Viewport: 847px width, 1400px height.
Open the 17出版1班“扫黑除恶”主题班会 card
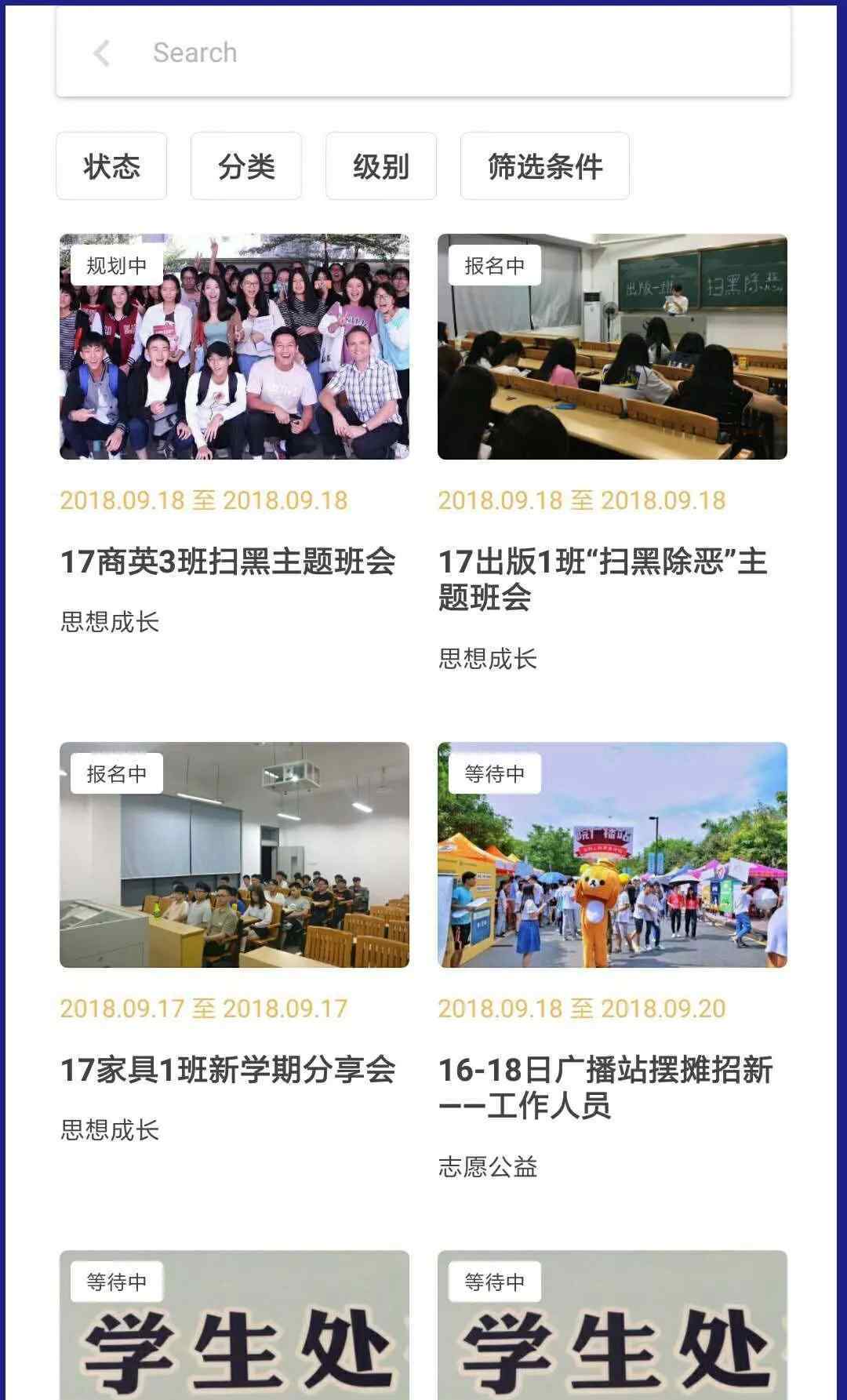point(613,453)
